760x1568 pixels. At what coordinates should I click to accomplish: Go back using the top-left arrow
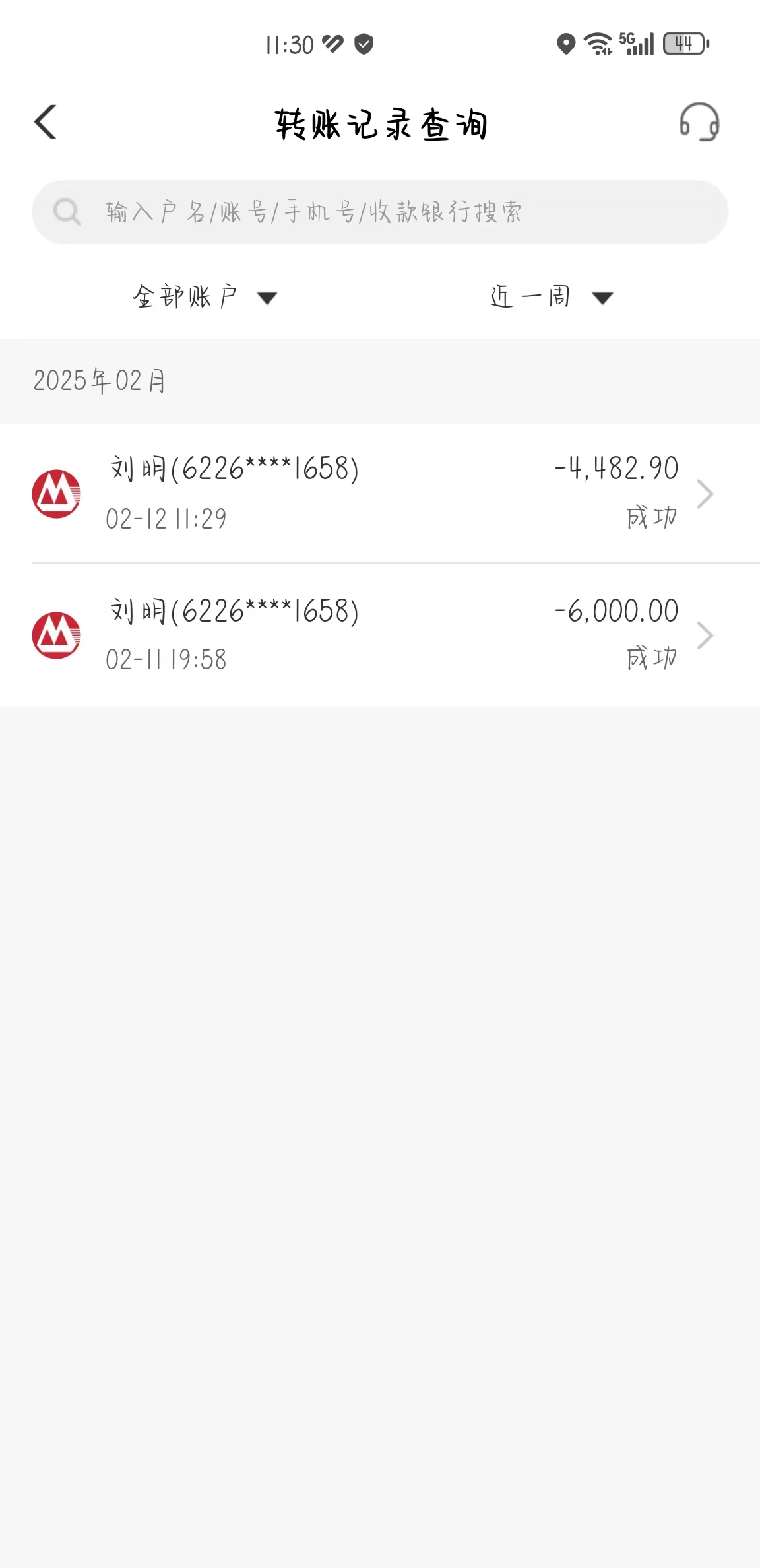(x=46, y=122)
